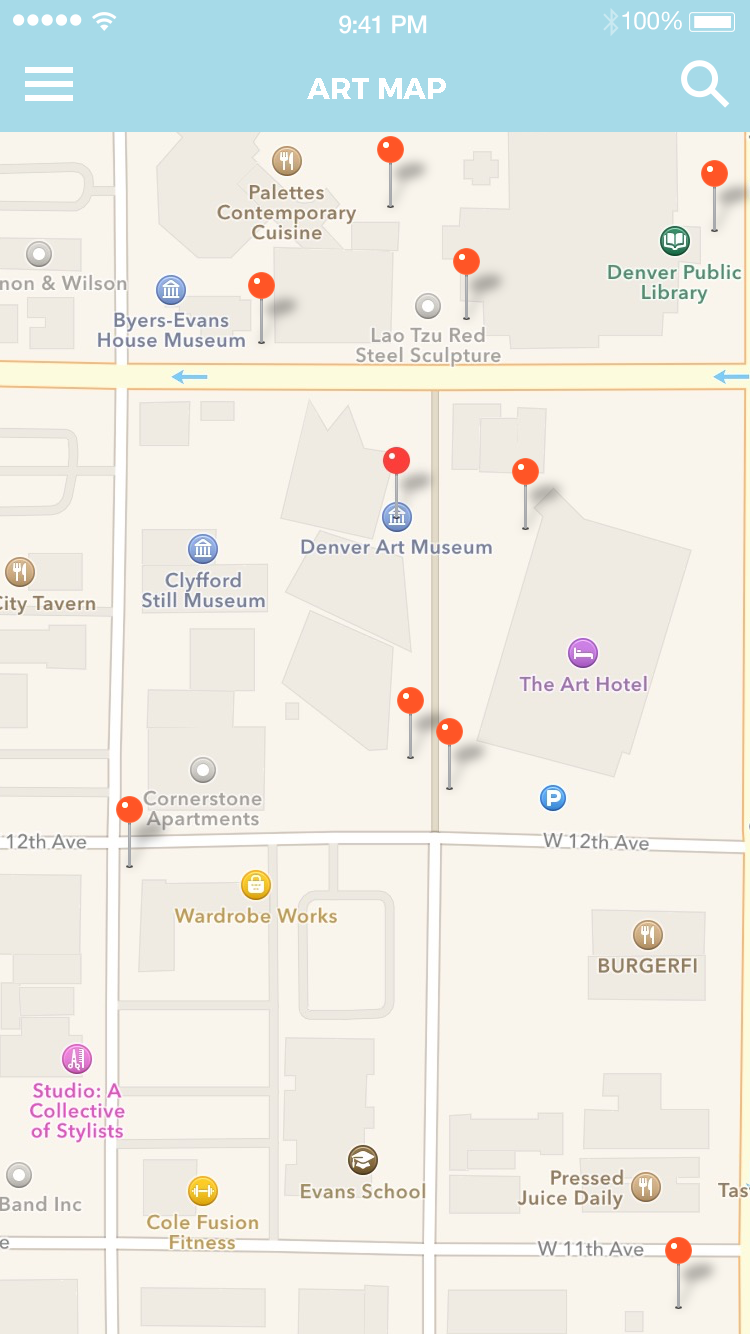Select the pin near W 11th Ave
The width and height of the screenshot is (750, 1334).
[679, 1251]
